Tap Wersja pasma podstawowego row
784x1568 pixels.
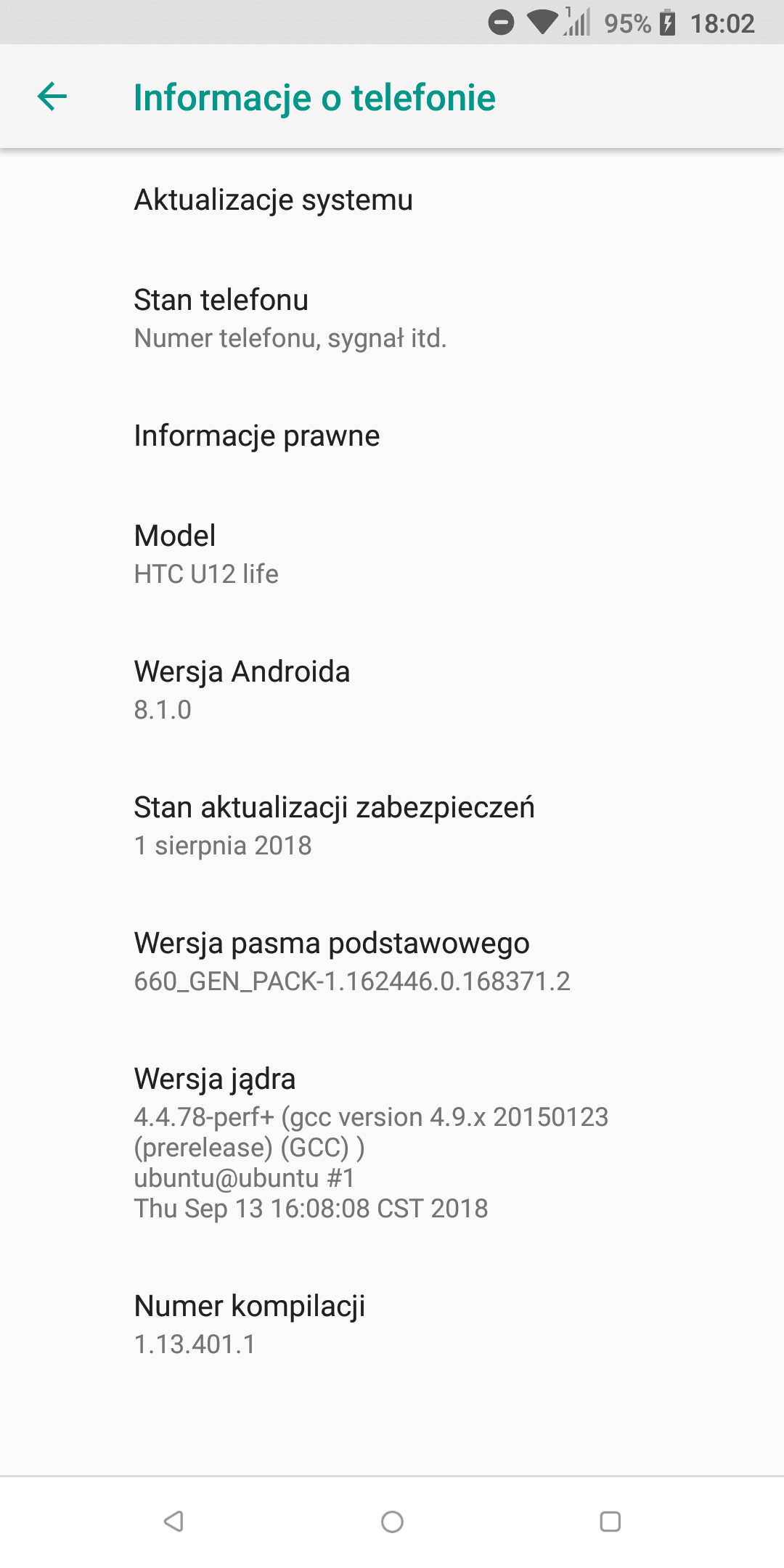click(x=392, y=961)
